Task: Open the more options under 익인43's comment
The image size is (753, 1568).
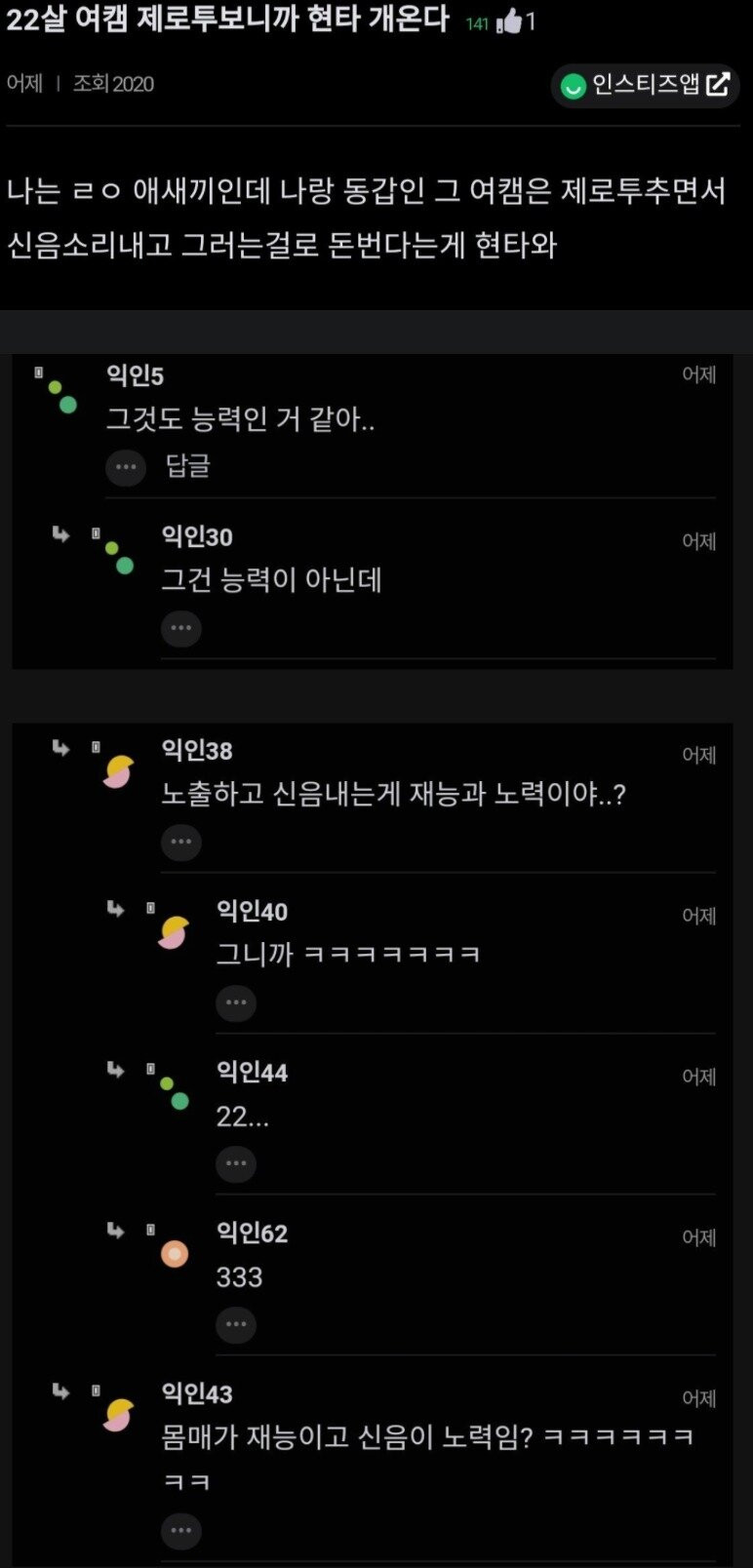Action: [181, 1531]
